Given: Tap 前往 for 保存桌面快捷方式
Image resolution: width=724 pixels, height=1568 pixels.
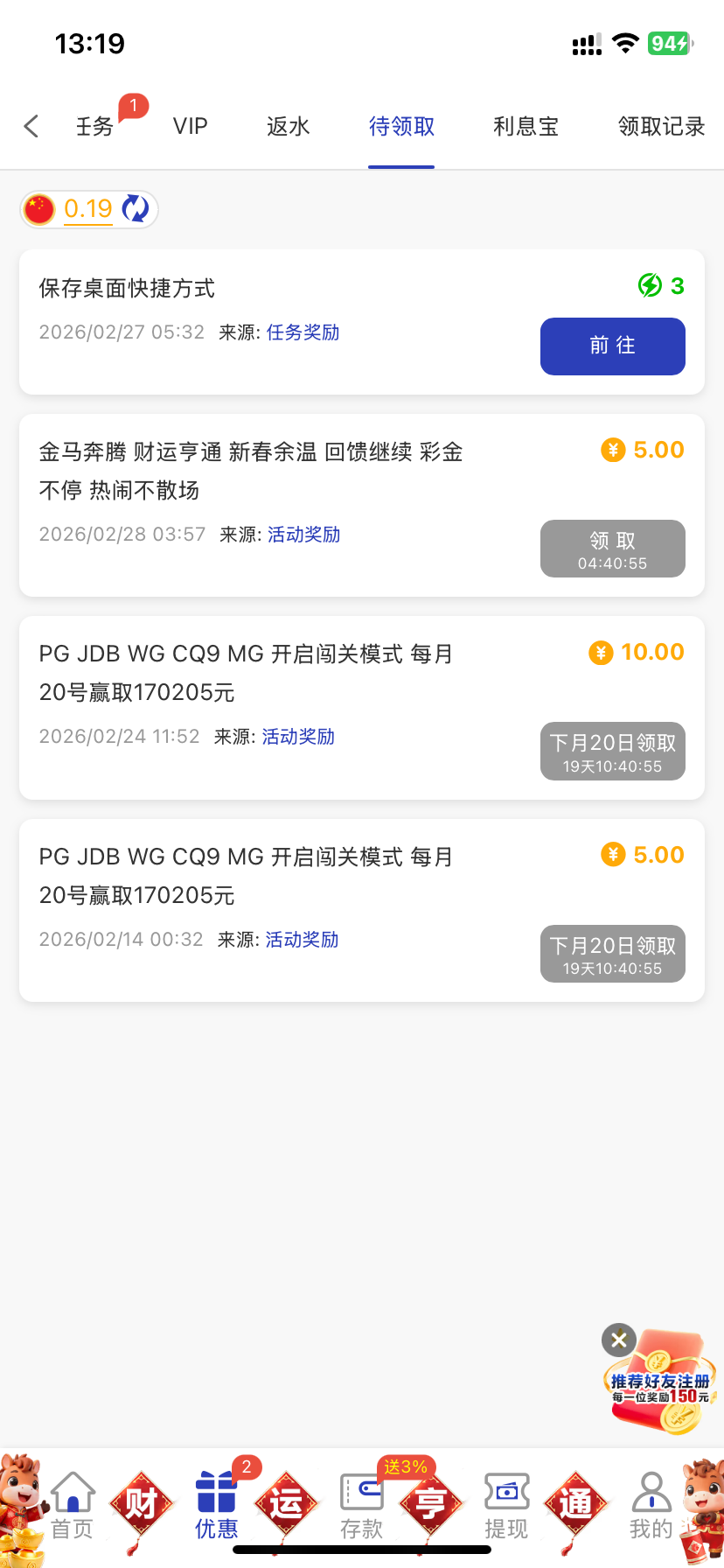Looking at the screenshot, I should [612, 346].
